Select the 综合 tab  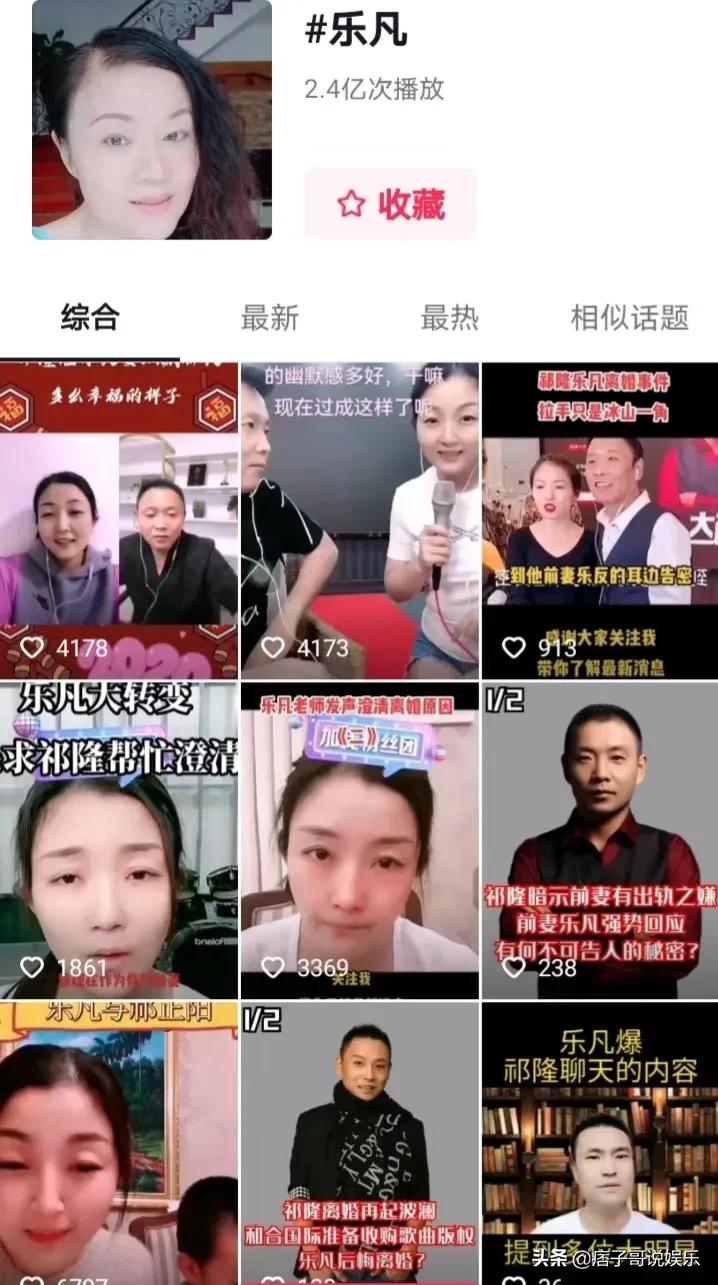click(90, 318)
